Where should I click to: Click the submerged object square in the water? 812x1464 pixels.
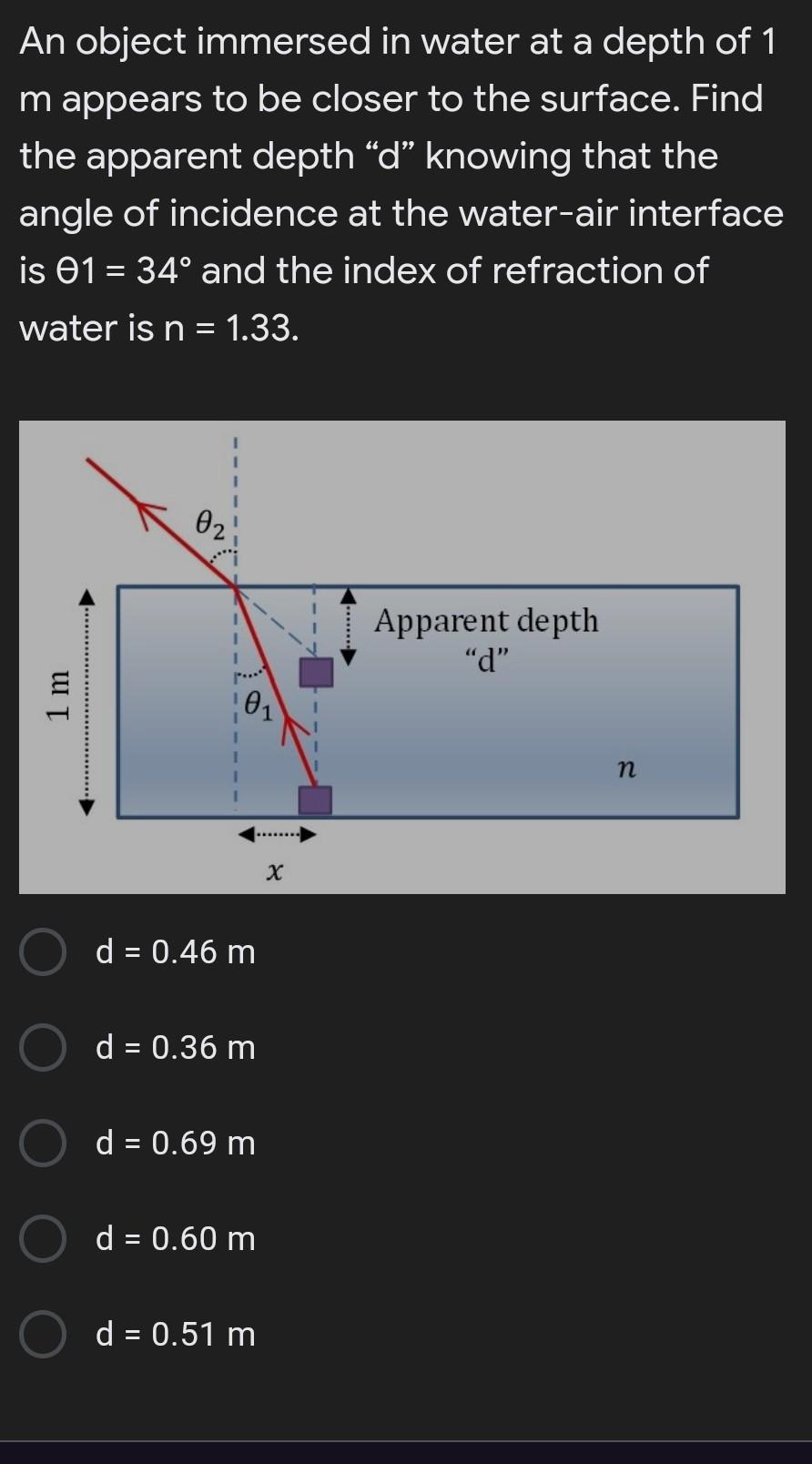pyautogui.click(x=314, y=798)
